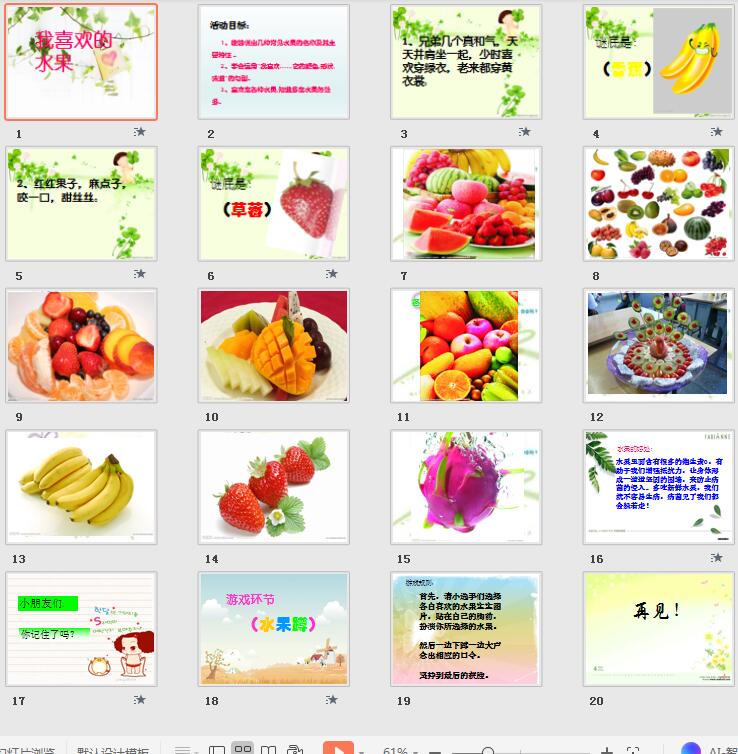Viewport: 738px width, 754px height.
Task: Open slide 15 with the dragon fruit
Action: pyautogui.click(x=466, y=487)
